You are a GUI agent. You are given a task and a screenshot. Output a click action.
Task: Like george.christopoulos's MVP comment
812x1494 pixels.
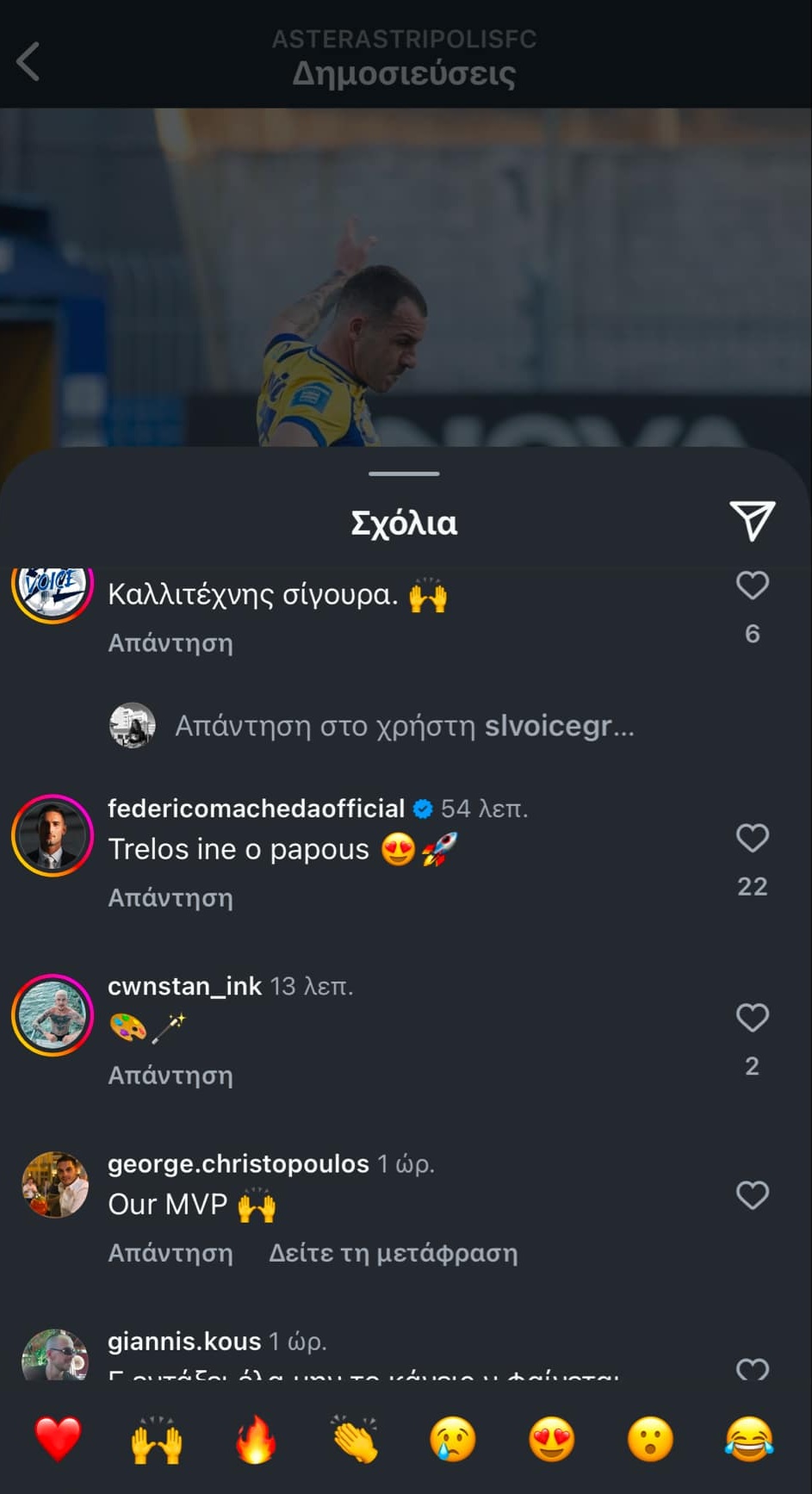(753, 1195)
